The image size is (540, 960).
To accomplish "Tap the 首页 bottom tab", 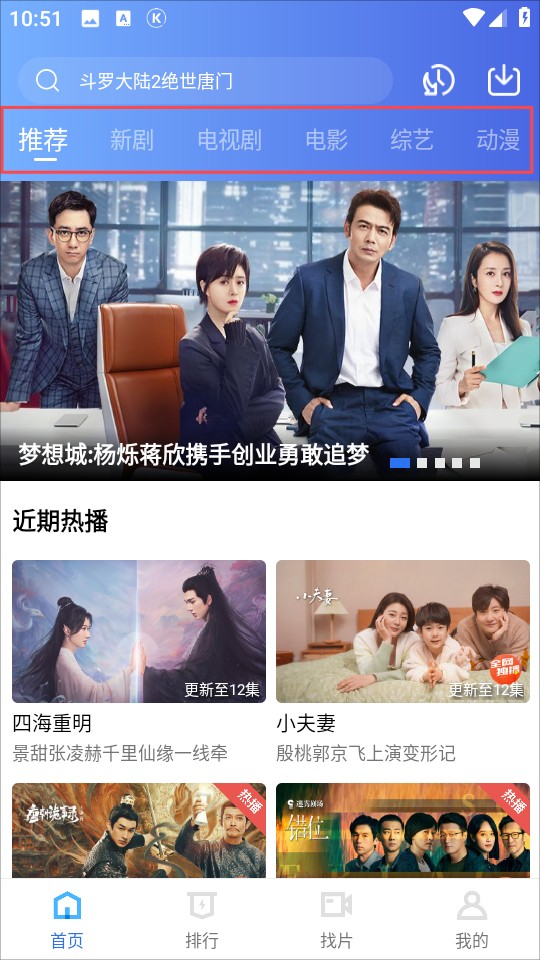I will 67,920.
